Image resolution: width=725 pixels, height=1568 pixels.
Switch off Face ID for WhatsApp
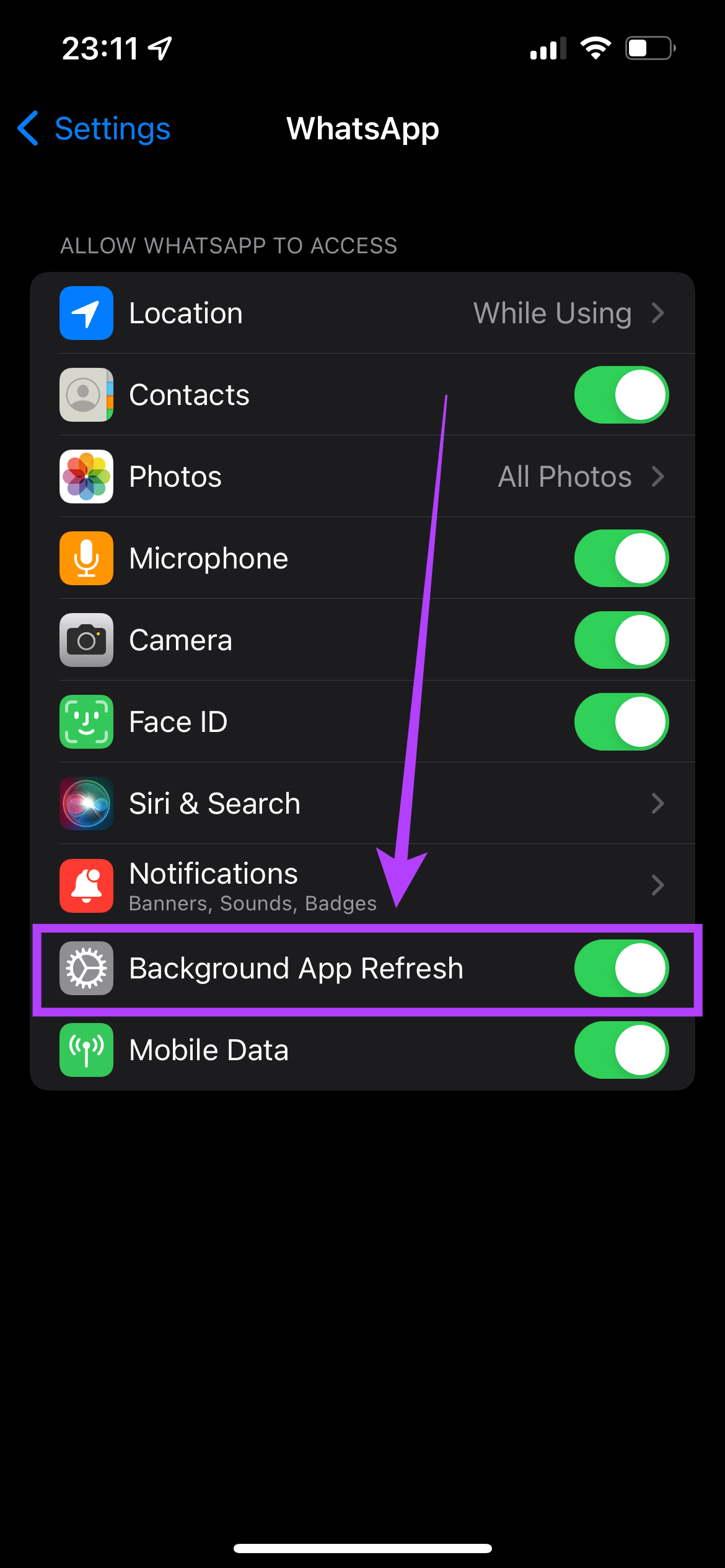tap(621, 722)
